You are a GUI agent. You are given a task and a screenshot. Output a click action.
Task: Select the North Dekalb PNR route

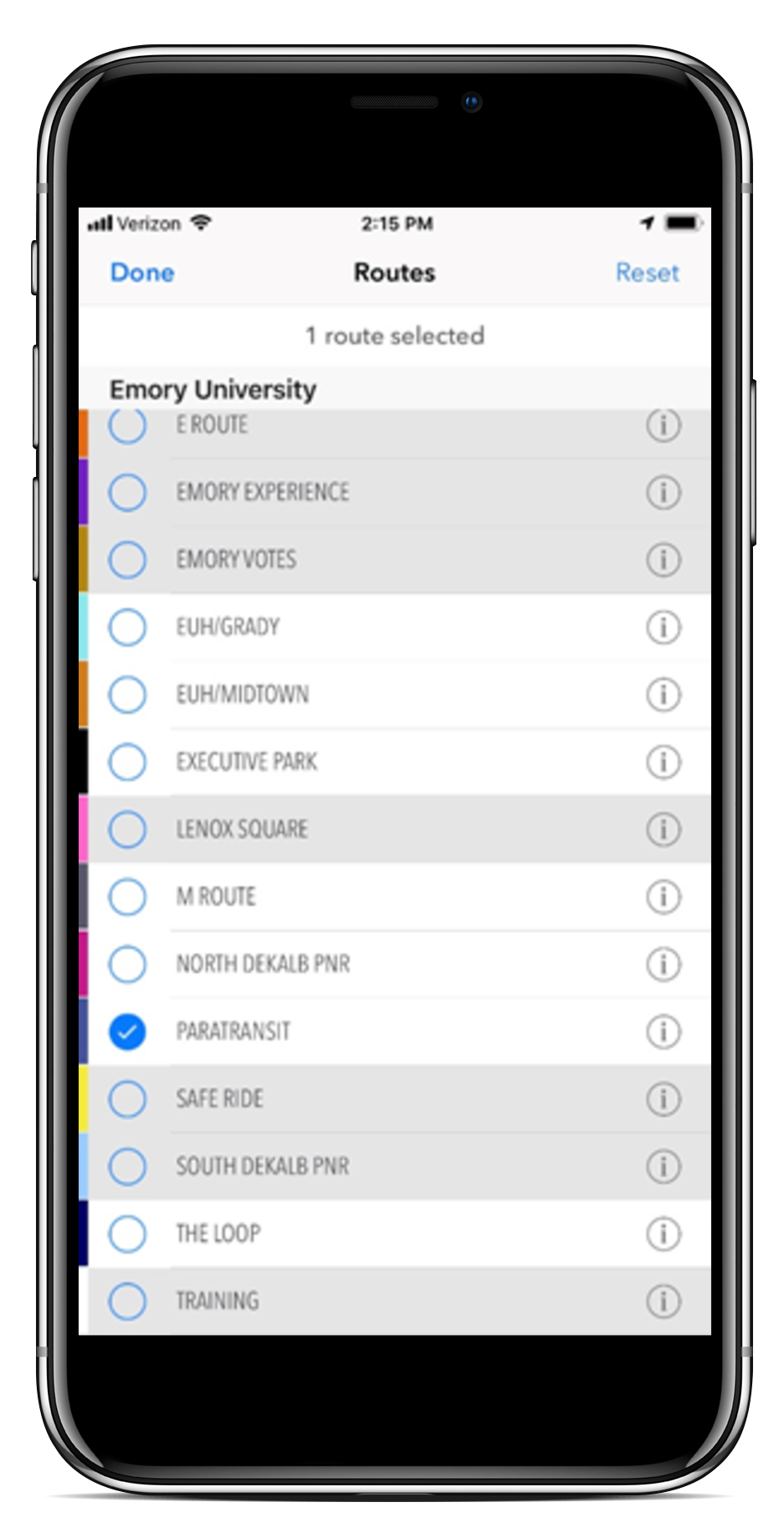click(x=127, y=964)
